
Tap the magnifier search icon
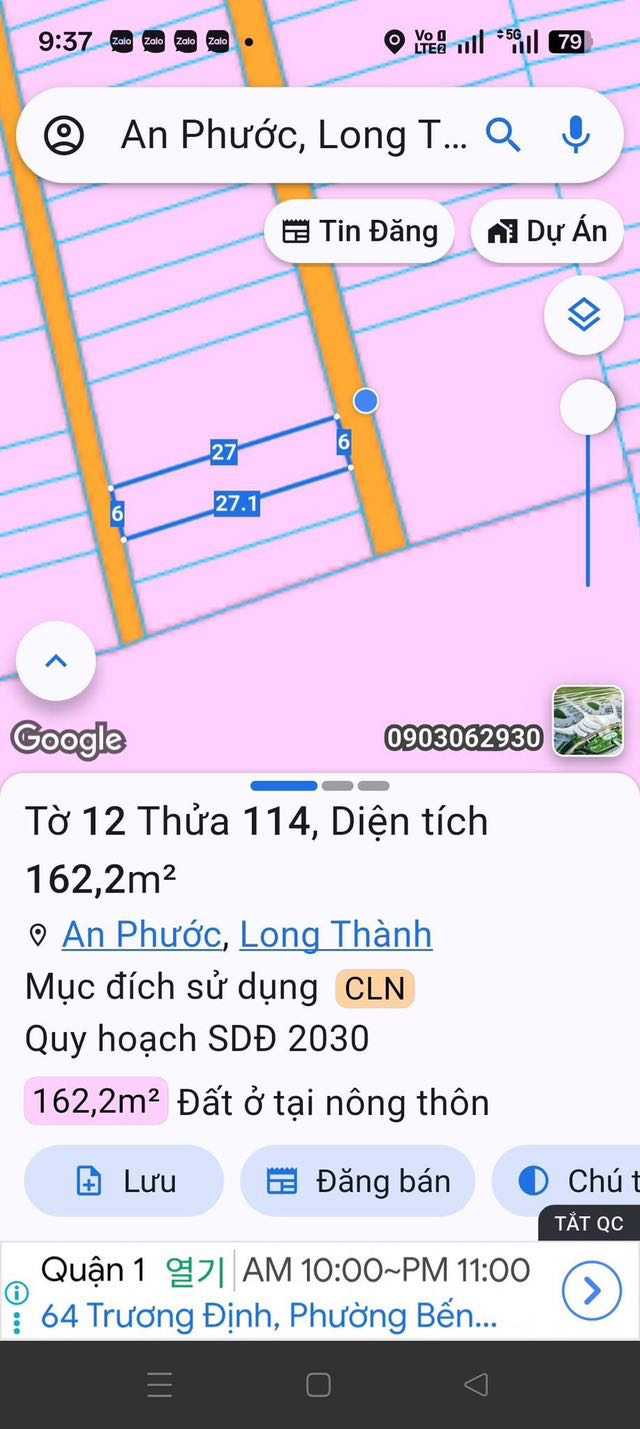(x=503, y=135)
